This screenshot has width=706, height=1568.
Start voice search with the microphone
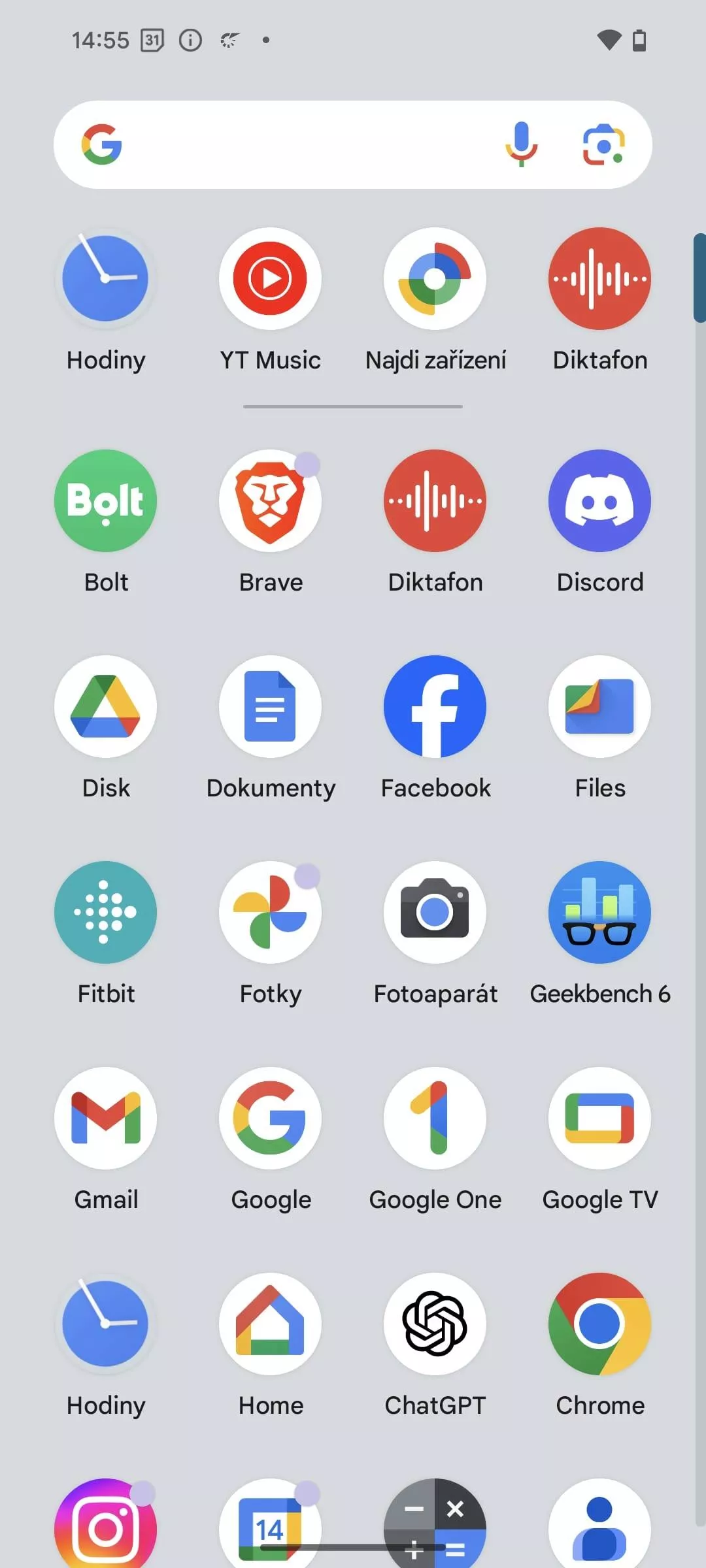click(521, 144)
